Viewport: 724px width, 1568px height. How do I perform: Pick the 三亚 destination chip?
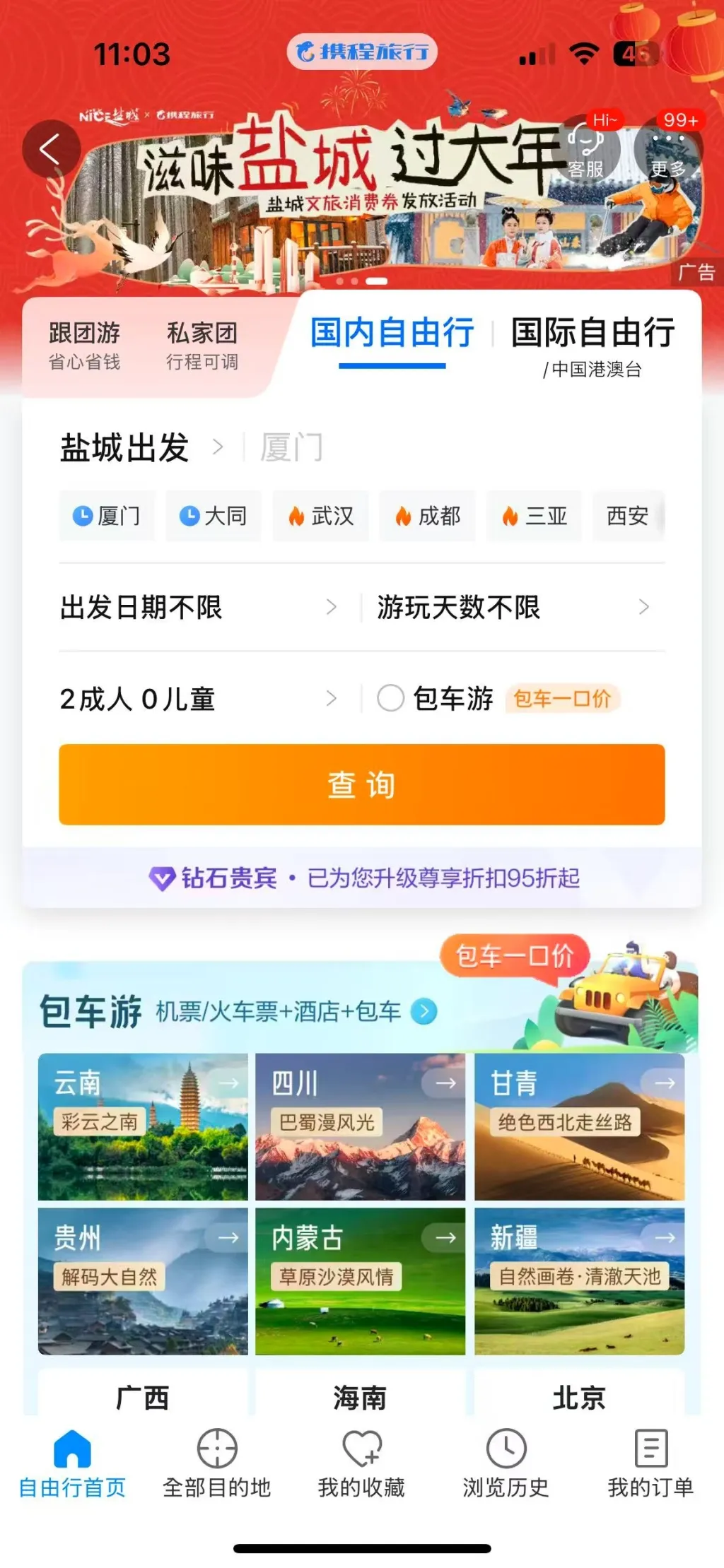pyautogui.click(x=535, y=517)
